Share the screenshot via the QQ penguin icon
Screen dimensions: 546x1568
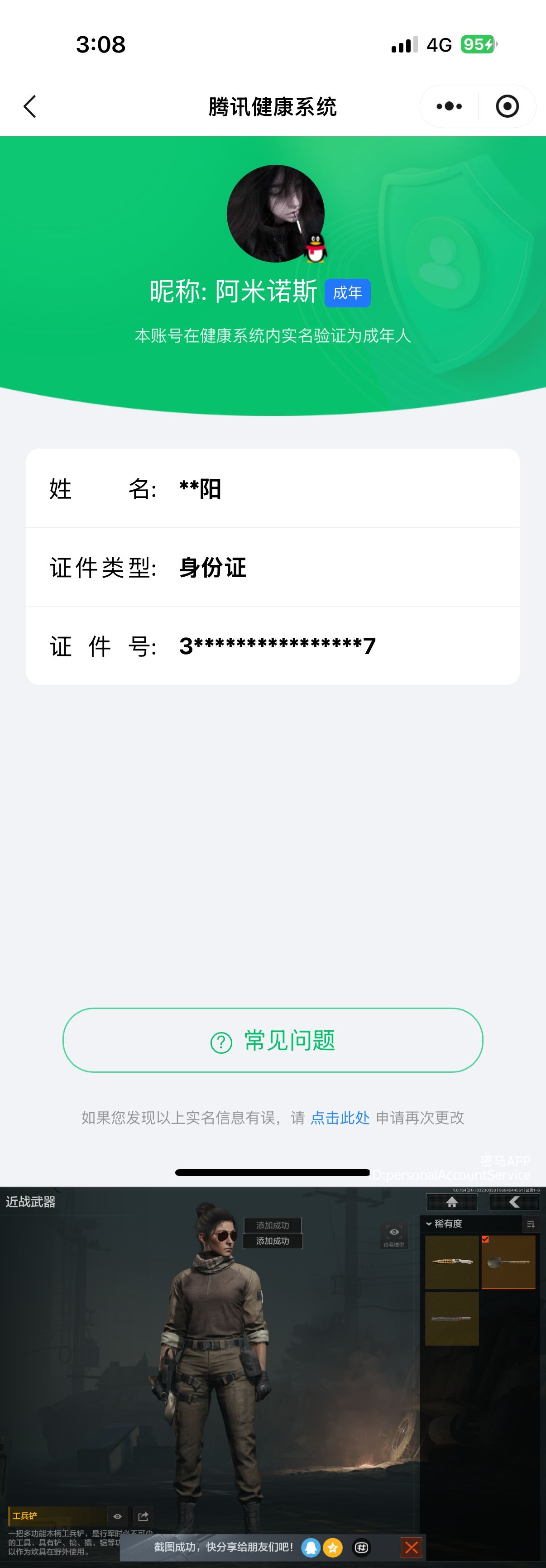[311, 1547]
